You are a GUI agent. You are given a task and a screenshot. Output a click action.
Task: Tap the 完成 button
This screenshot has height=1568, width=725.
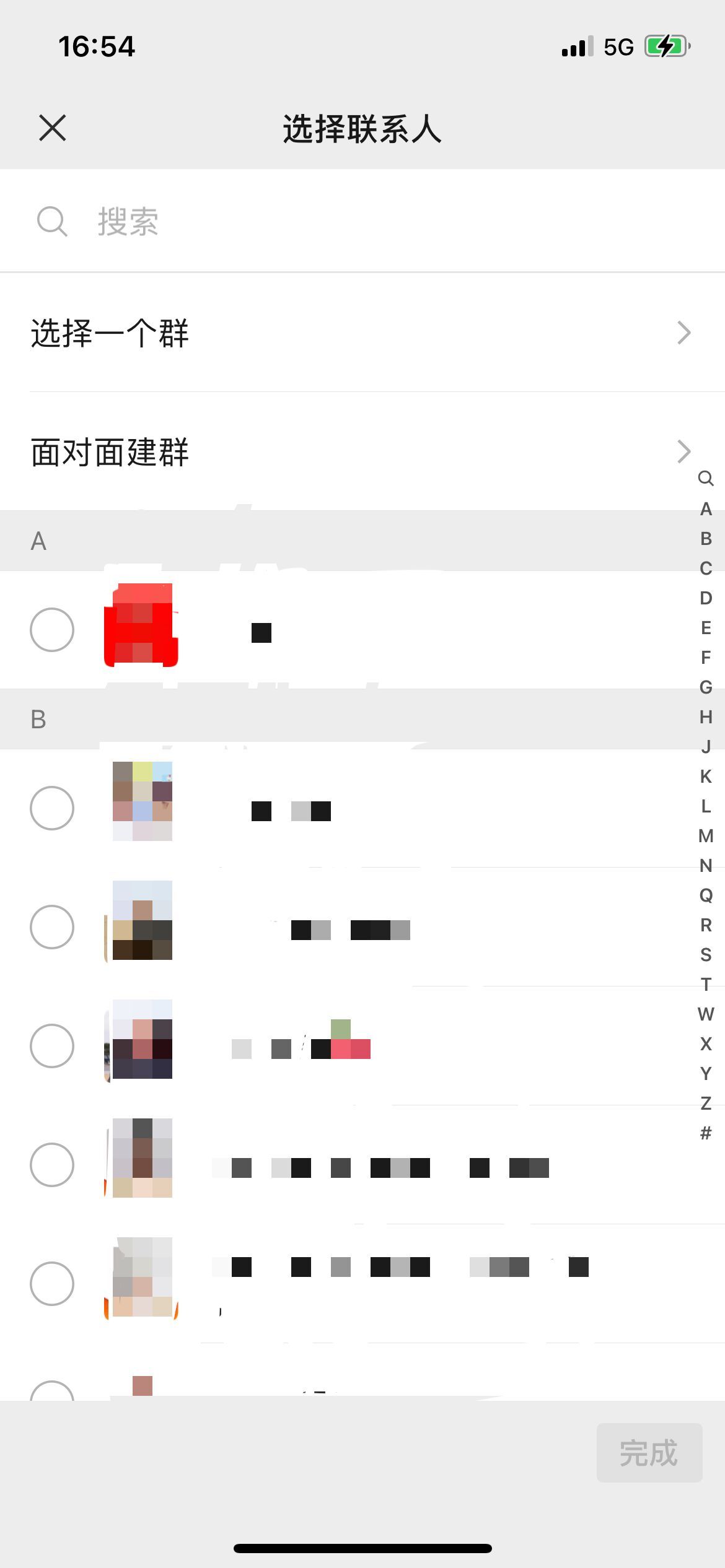(649, 1452)
